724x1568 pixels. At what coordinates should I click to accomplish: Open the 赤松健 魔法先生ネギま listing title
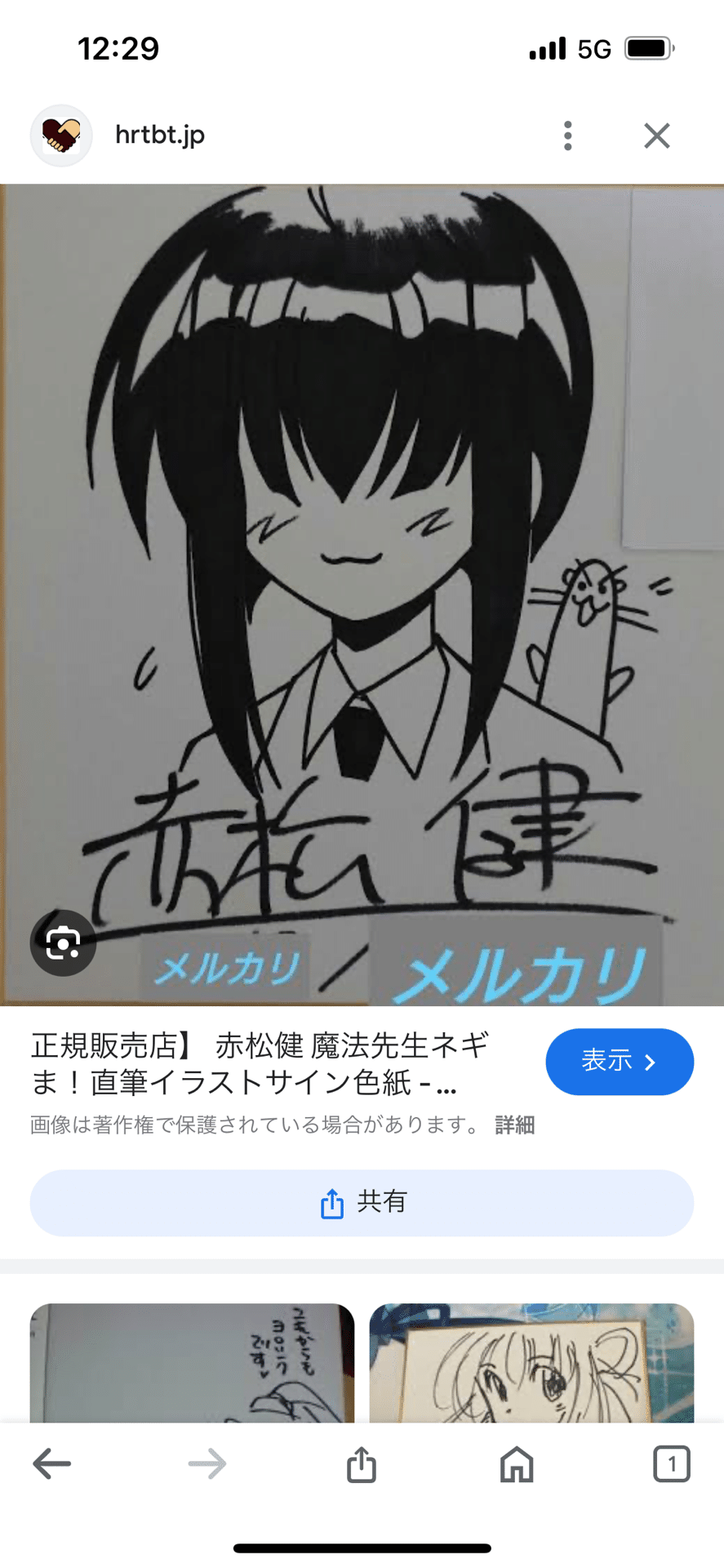[x=260, y=1063]
